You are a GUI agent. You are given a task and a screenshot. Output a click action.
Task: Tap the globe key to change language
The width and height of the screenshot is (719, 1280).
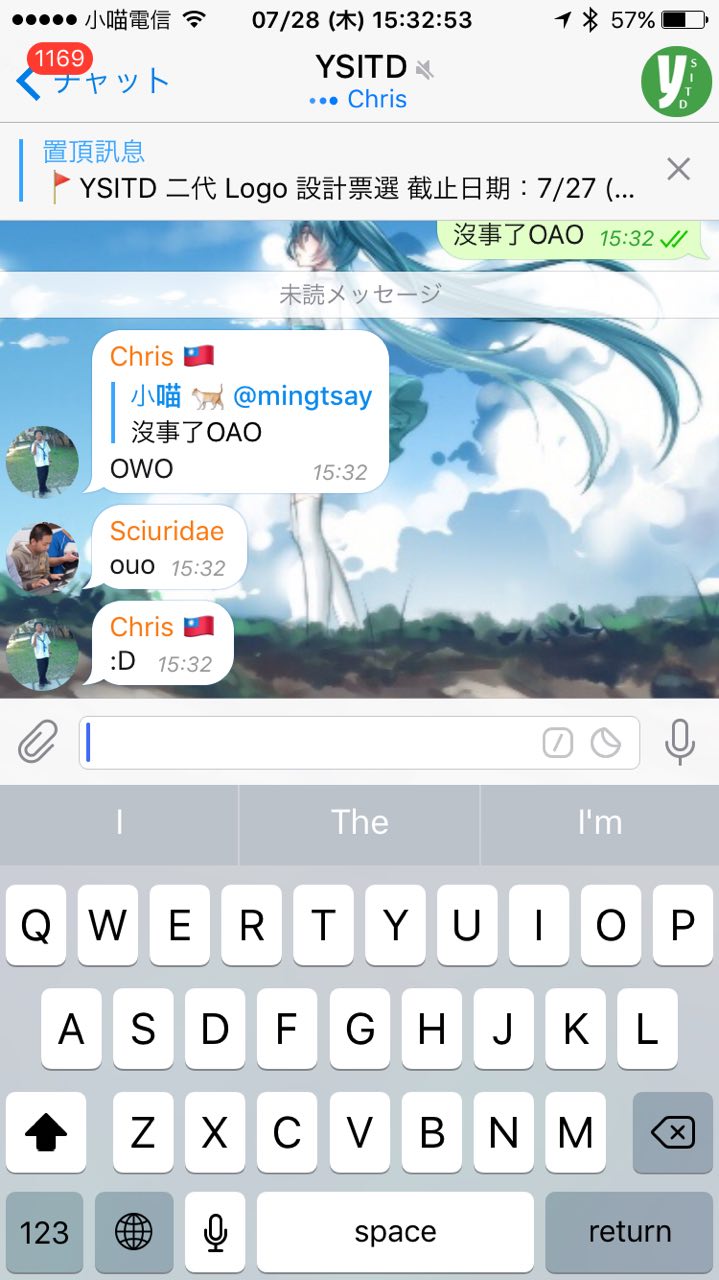[x=134, y=1232]
